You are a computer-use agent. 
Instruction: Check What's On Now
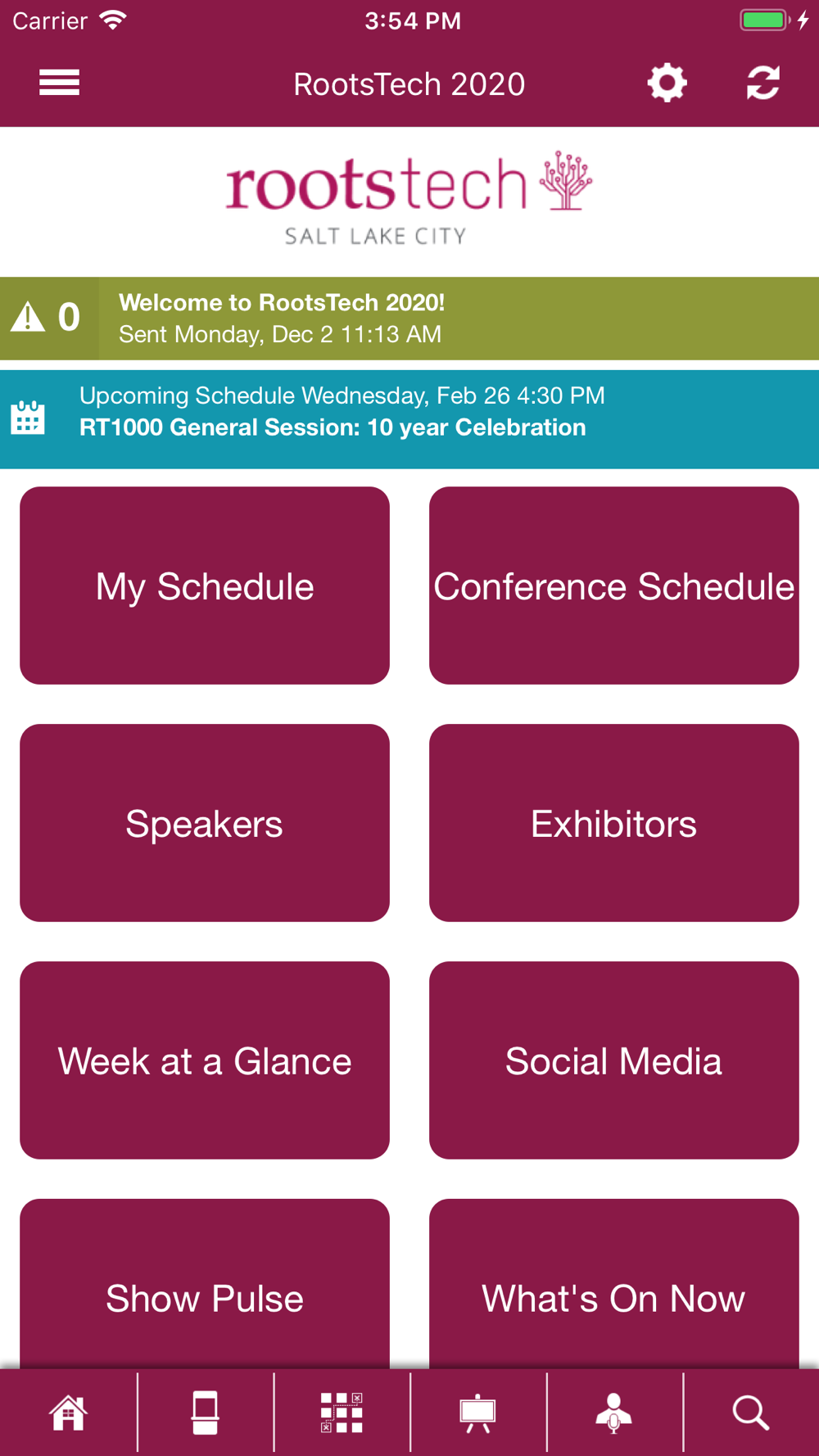[x=614, y=1284]
